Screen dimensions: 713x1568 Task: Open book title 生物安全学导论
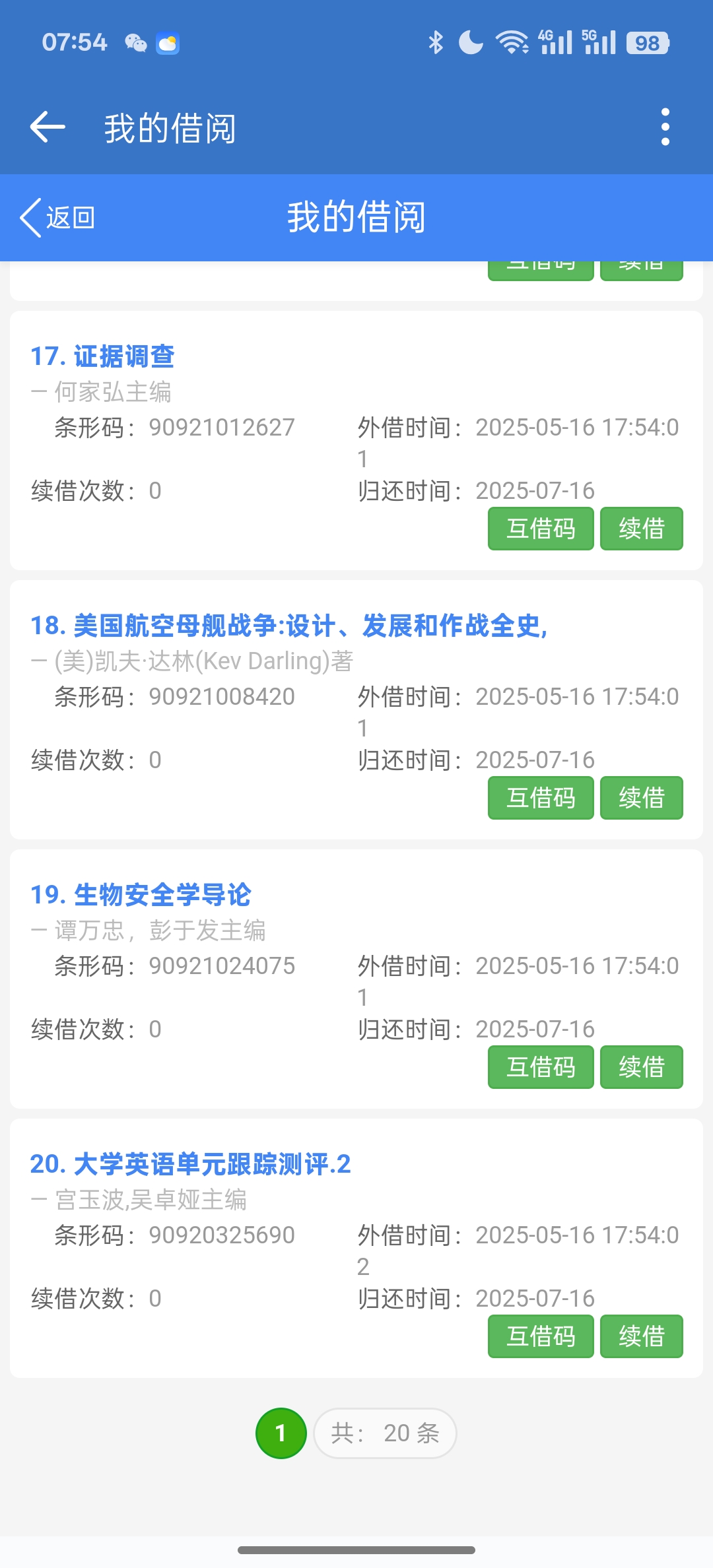[x=141, y=895]
